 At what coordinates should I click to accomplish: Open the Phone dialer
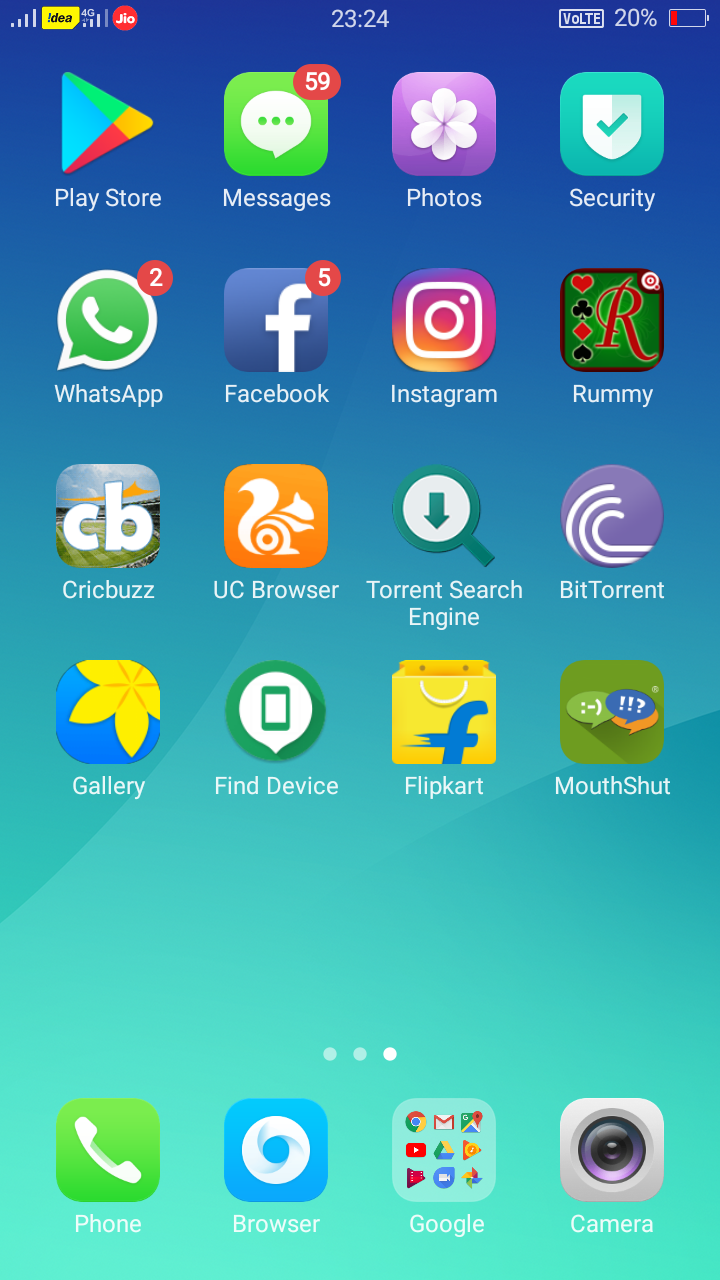[x=108, y=1150]
